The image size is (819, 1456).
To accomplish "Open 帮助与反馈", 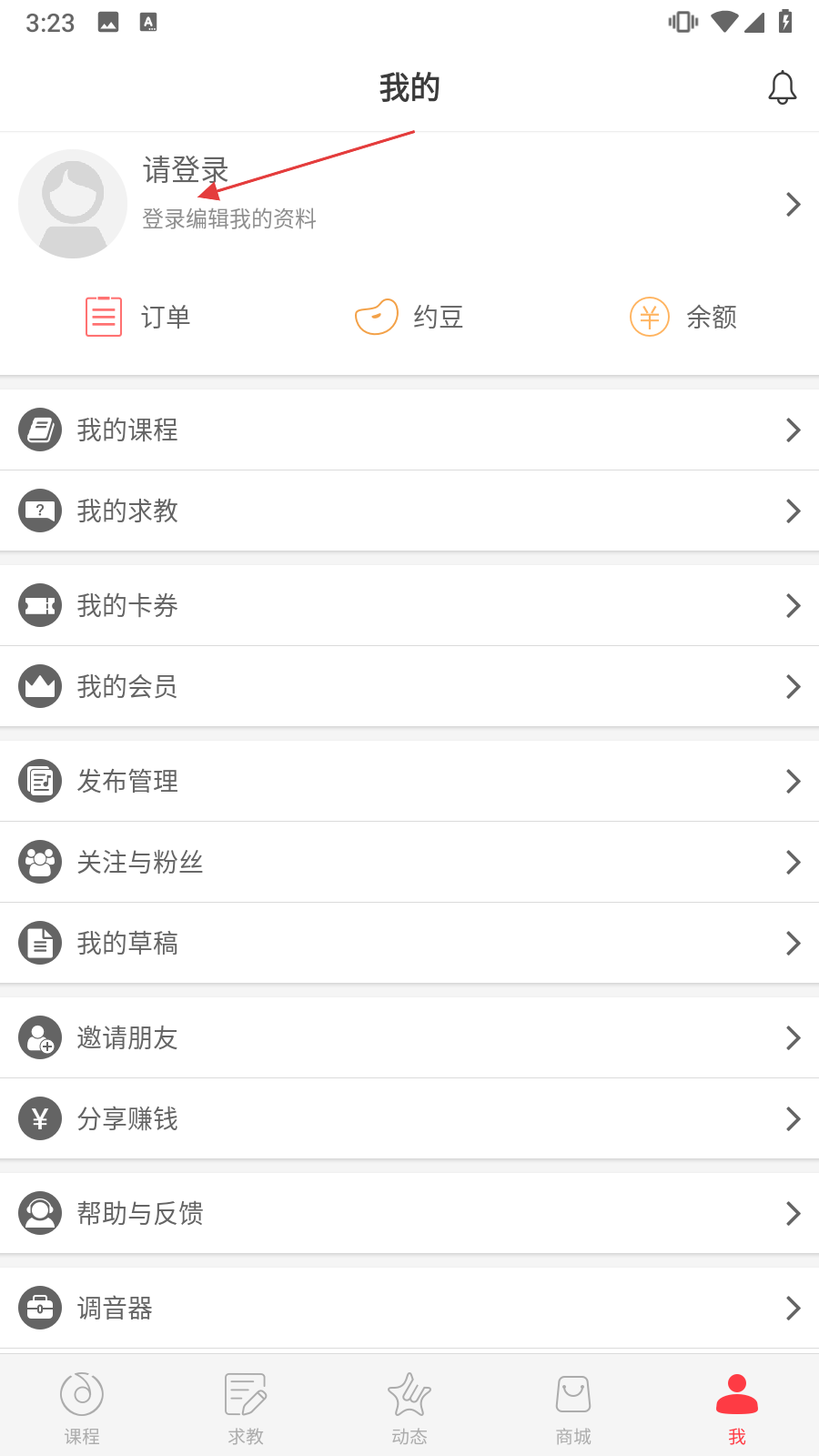I will point(409,1213).
